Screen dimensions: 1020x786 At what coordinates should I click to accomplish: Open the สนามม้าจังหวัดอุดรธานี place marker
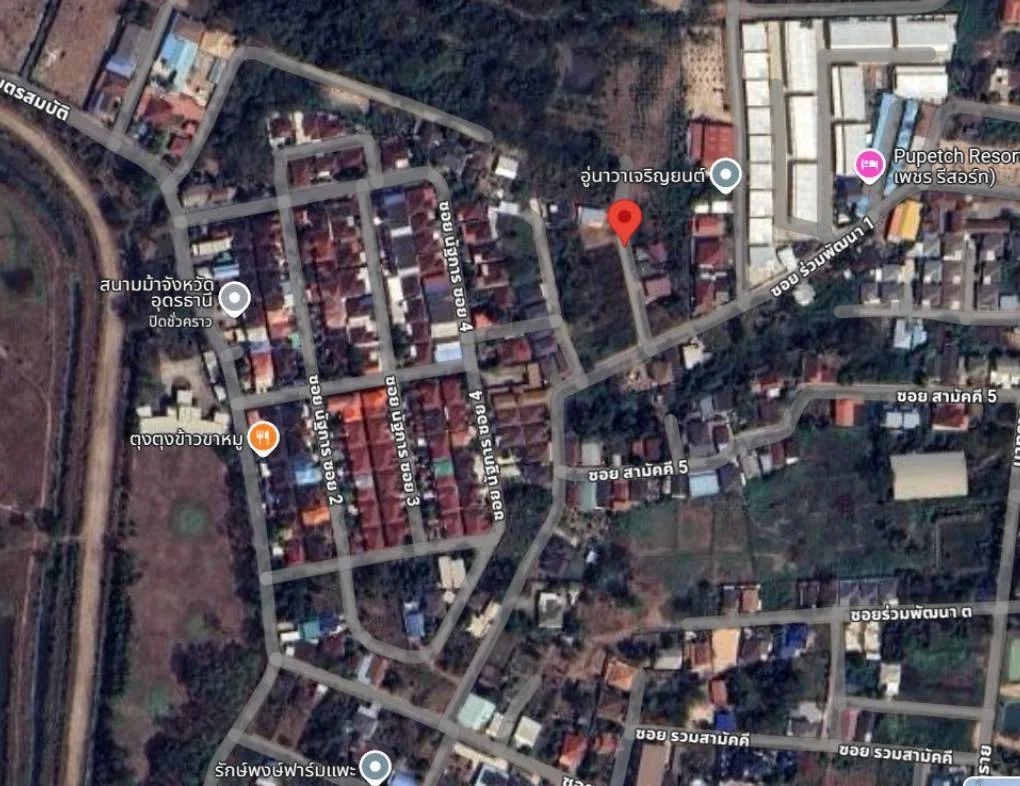click(x=234, y=298)
